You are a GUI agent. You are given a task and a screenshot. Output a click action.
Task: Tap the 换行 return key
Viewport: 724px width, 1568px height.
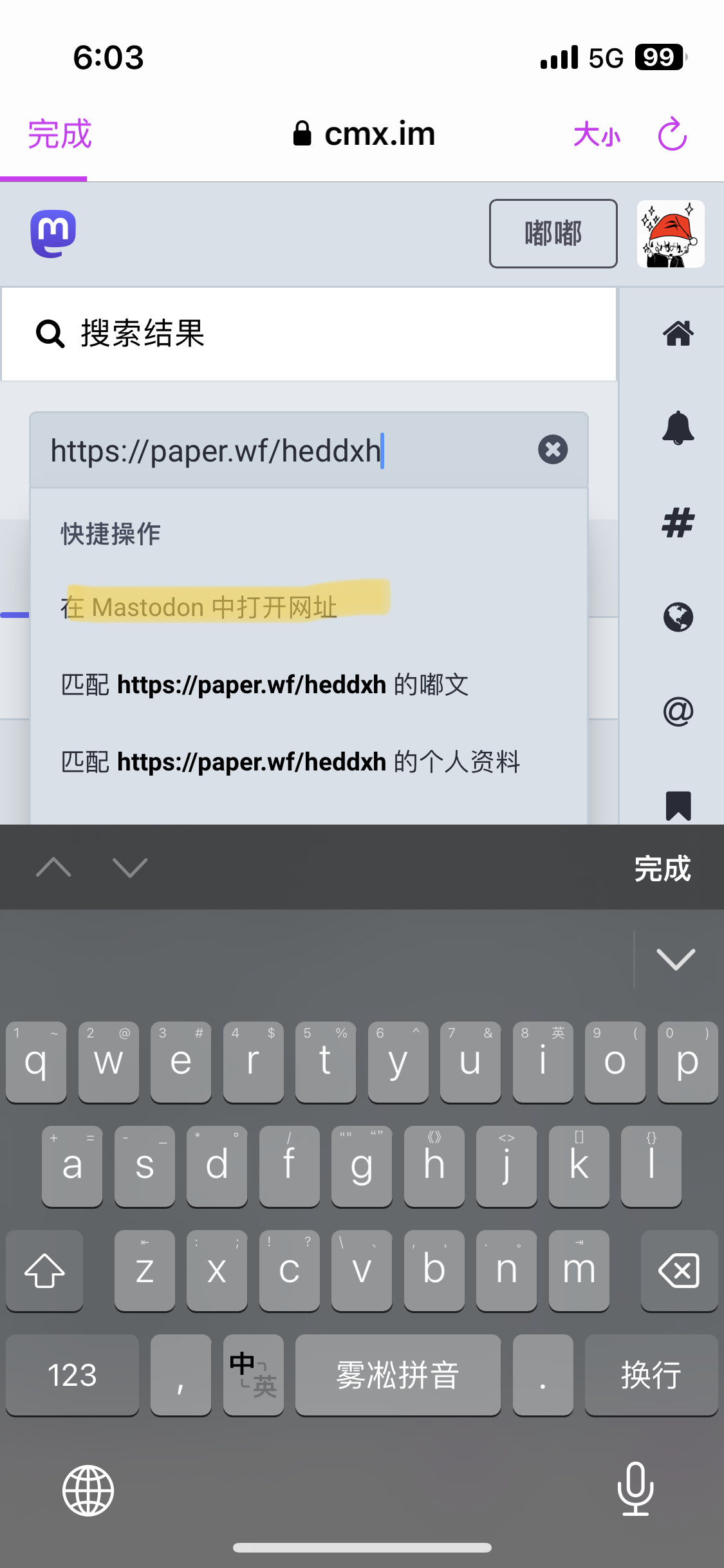[651, 1375]
